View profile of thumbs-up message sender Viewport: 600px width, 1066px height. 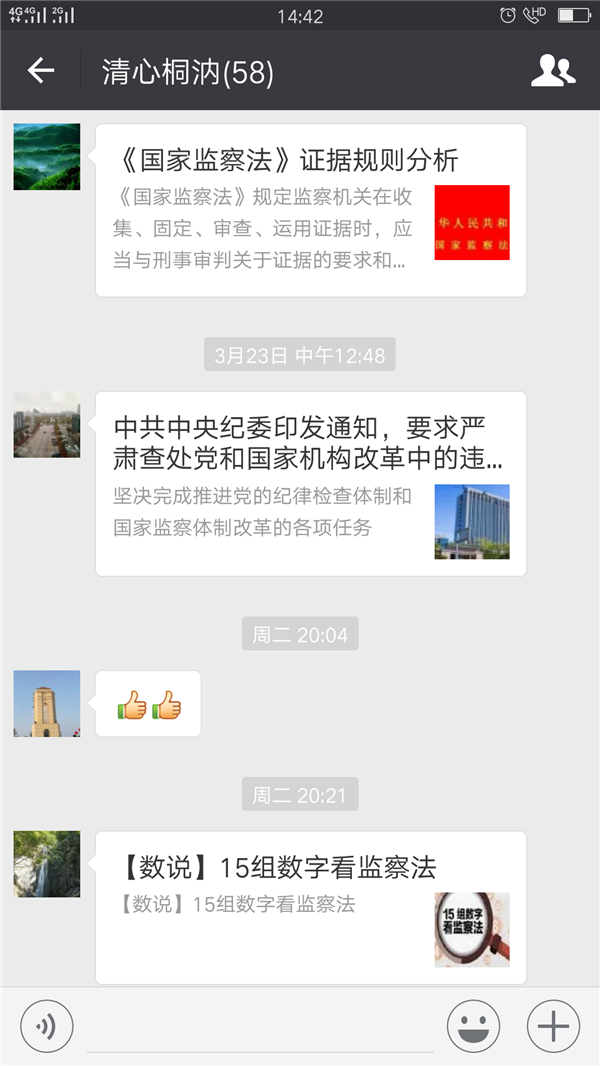(47, 704)
